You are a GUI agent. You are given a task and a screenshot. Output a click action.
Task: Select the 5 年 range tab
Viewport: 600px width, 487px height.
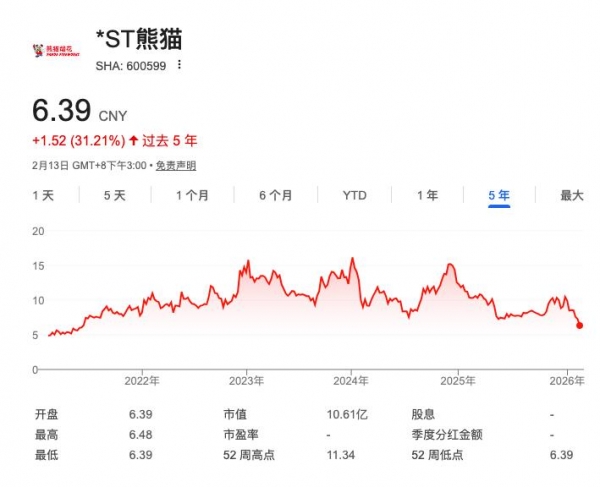pyautogui.click(x=499, y=196)
